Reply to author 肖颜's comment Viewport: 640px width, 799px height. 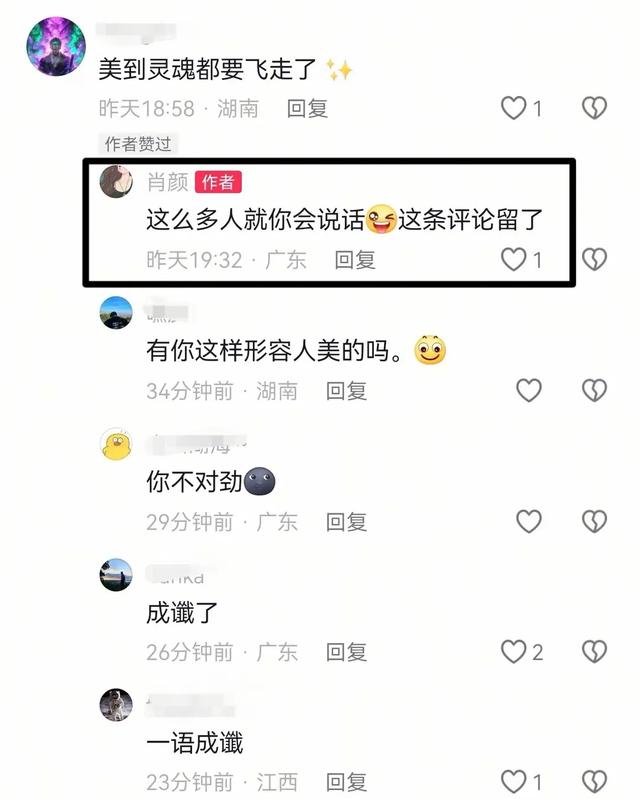click(354, 260)
